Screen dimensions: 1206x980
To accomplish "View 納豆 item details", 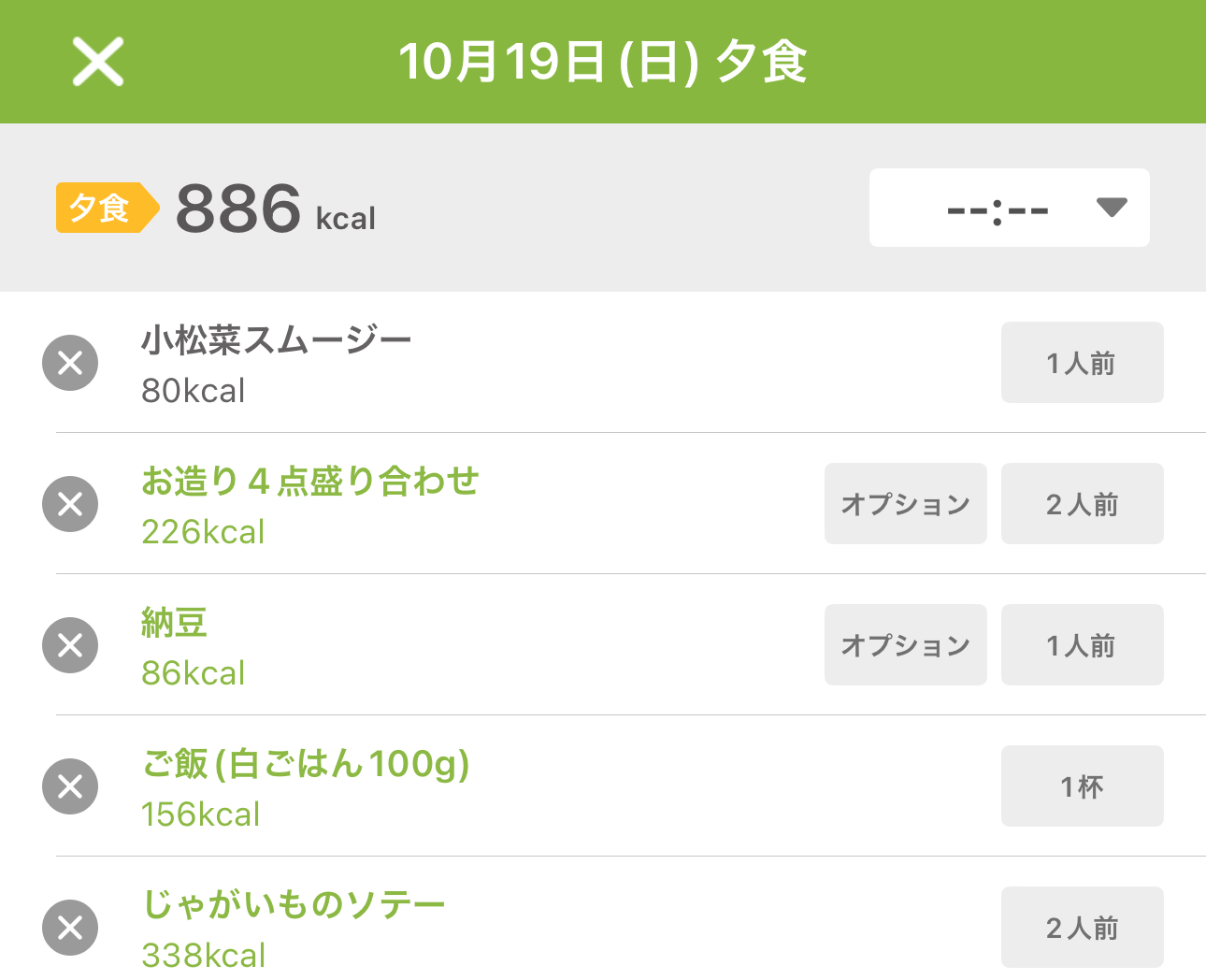I will [x=175, y=624].
